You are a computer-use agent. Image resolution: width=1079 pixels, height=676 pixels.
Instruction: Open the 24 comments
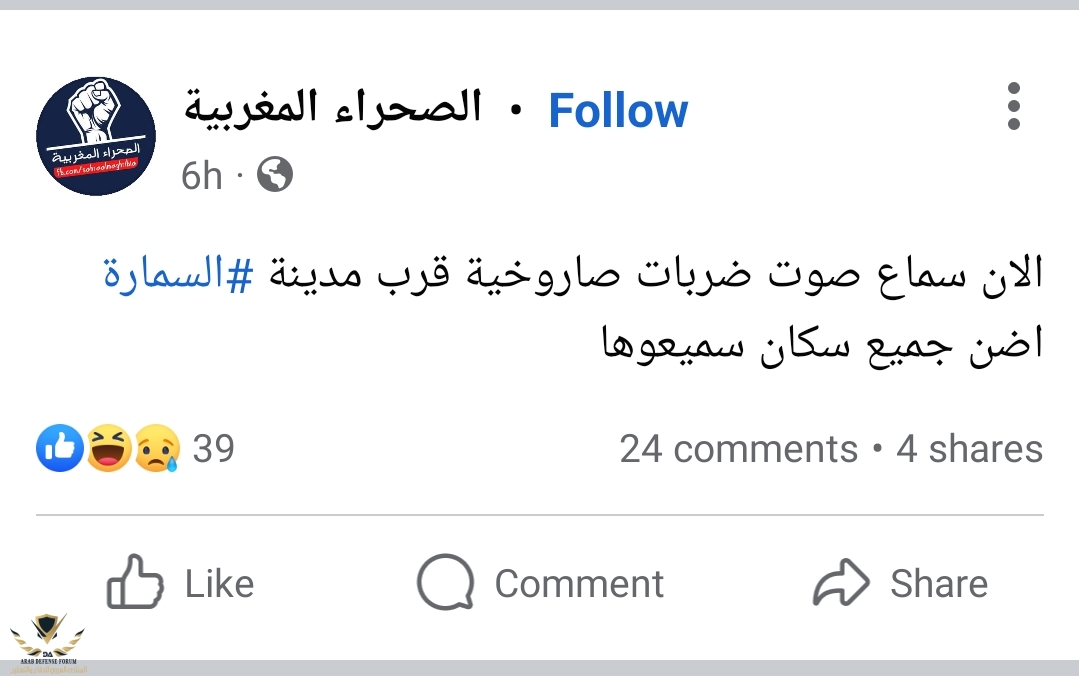pyautogui.click(x=738, y=449)
